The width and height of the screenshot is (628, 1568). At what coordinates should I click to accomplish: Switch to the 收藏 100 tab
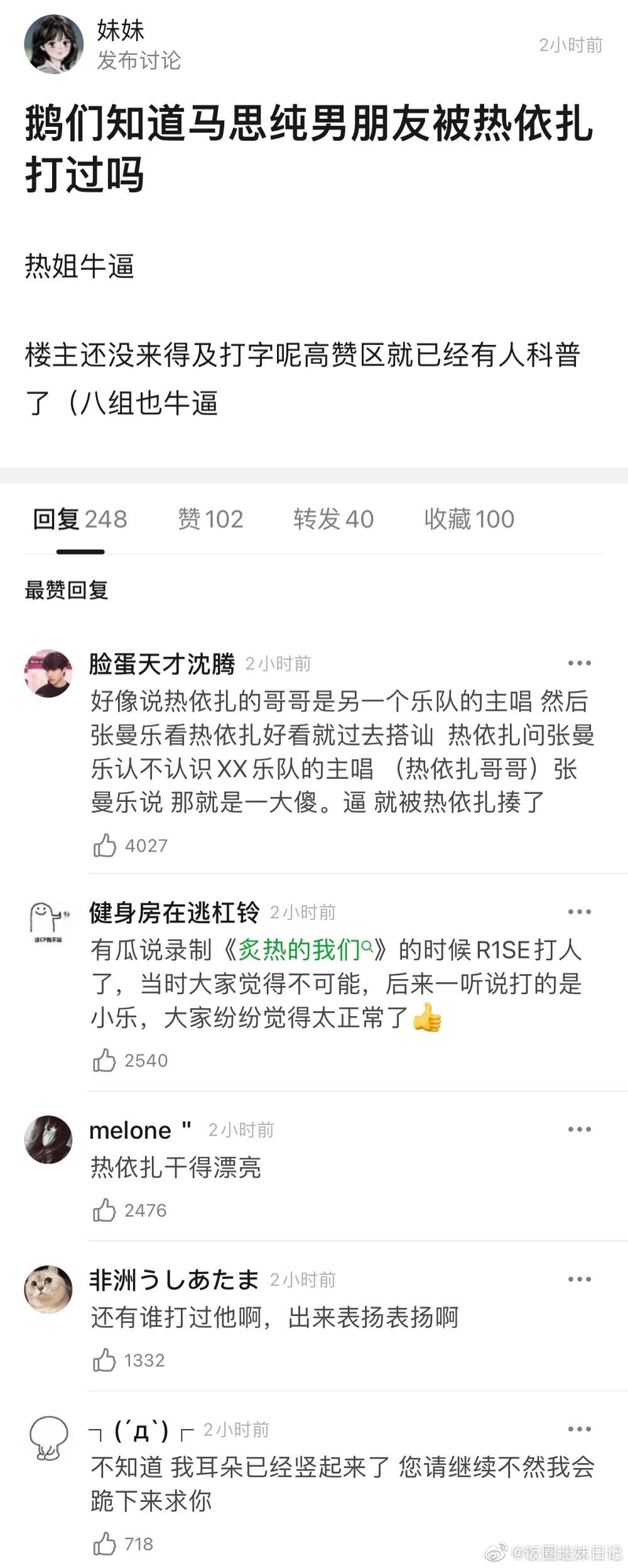point(468,519)
